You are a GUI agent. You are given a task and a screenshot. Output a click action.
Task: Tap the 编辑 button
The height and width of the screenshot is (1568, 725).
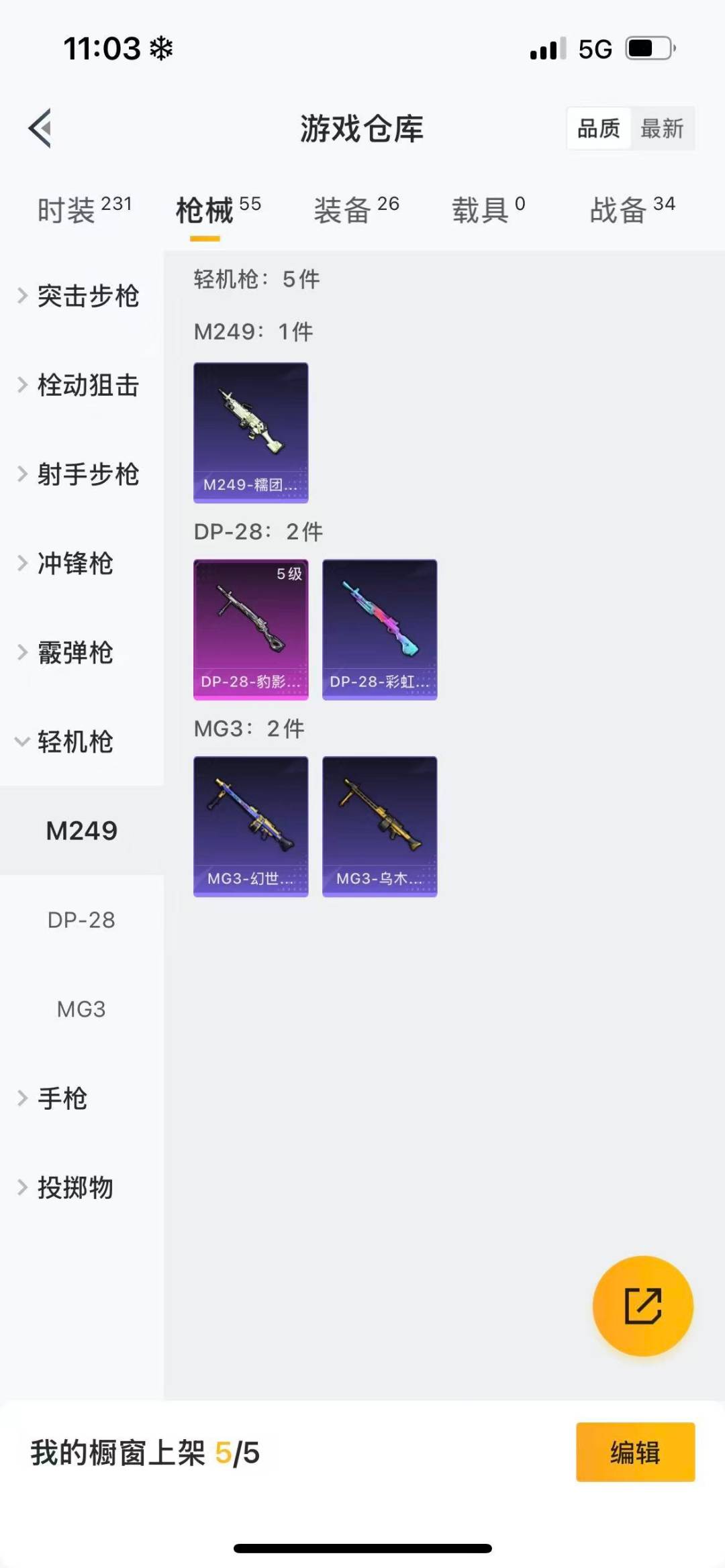[x=635, y=1452]
